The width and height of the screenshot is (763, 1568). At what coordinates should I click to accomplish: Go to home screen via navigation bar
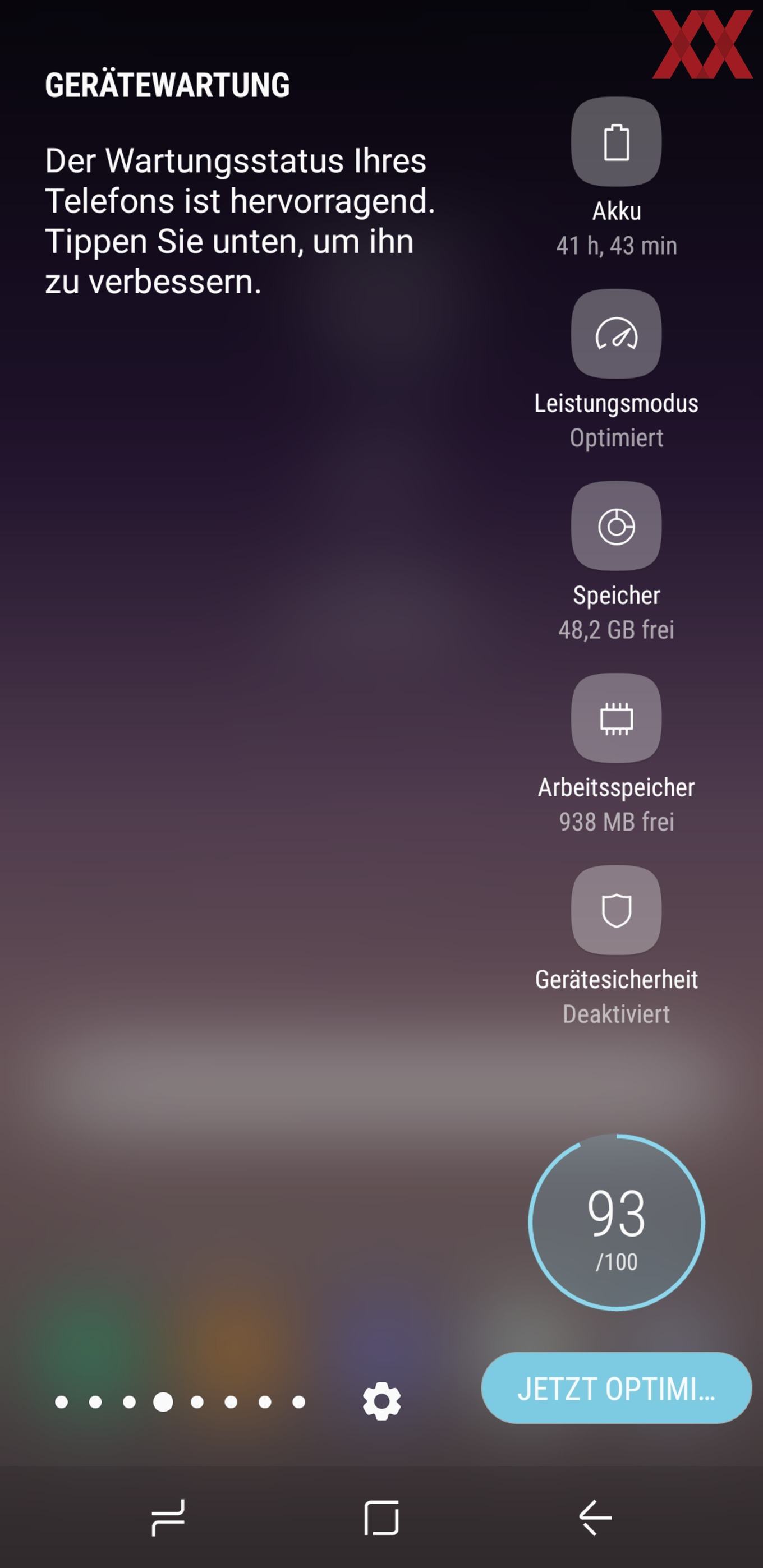pos(382,1518)
